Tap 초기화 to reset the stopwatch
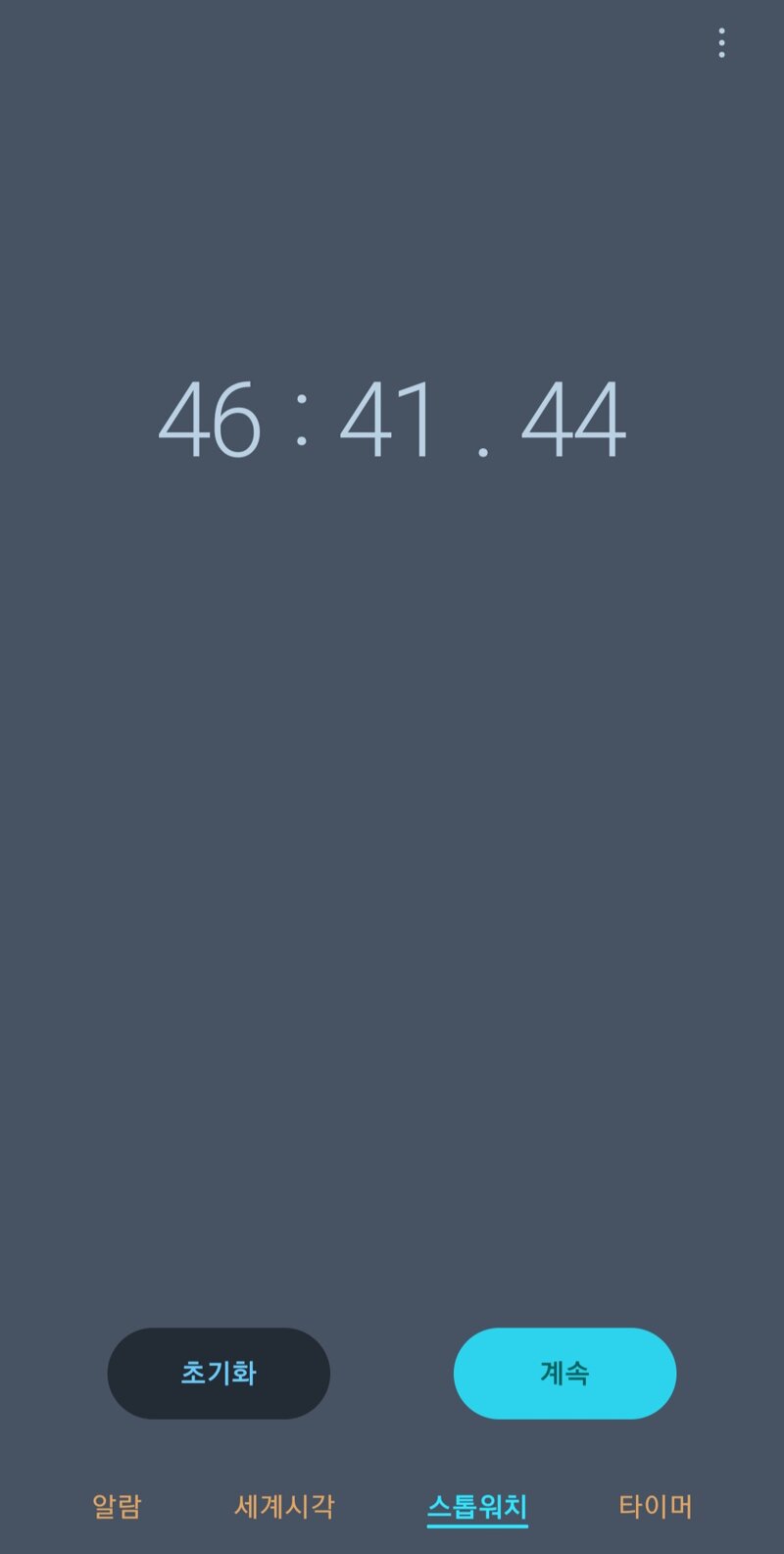Screen dimensions: 784x1554 click(219, 1373)
